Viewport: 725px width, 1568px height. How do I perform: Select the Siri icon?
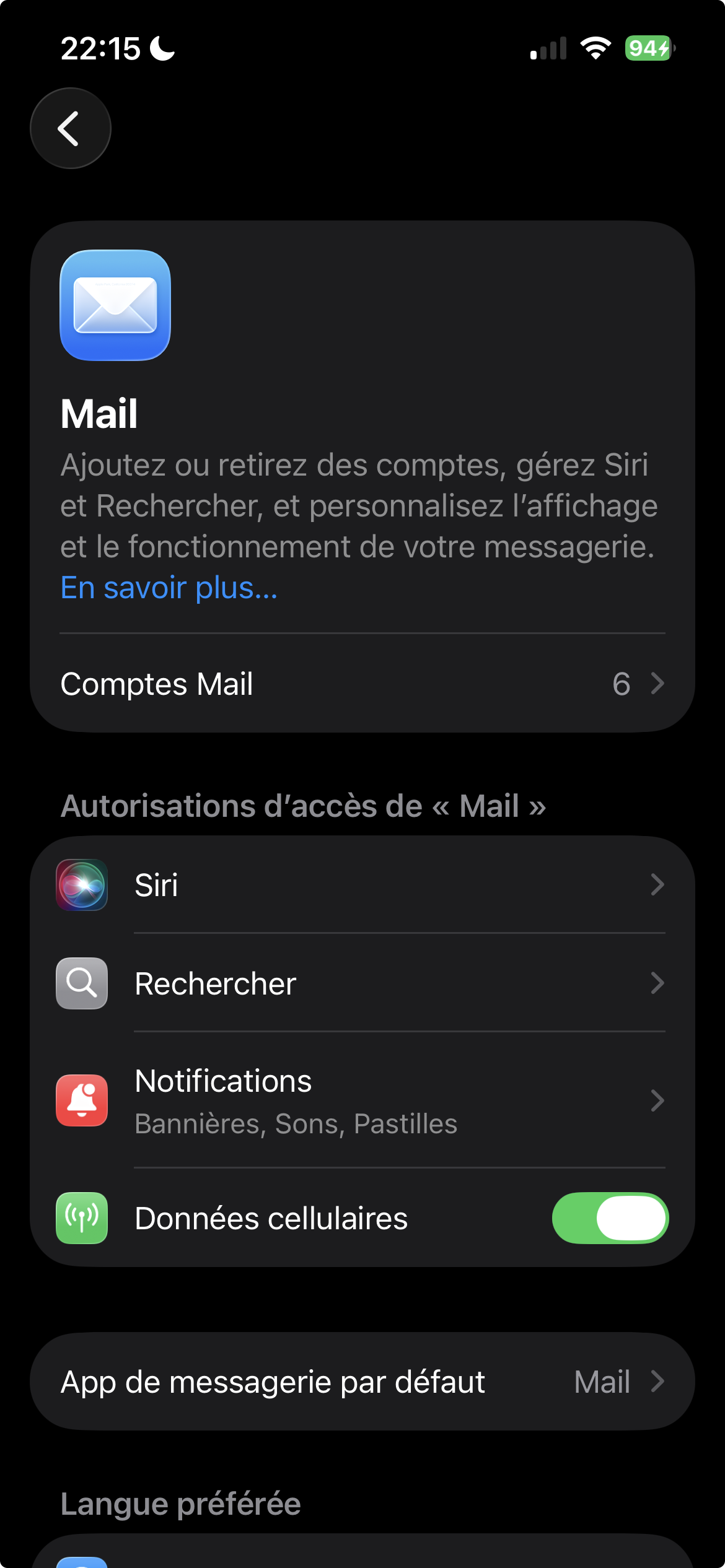point(81,885)
